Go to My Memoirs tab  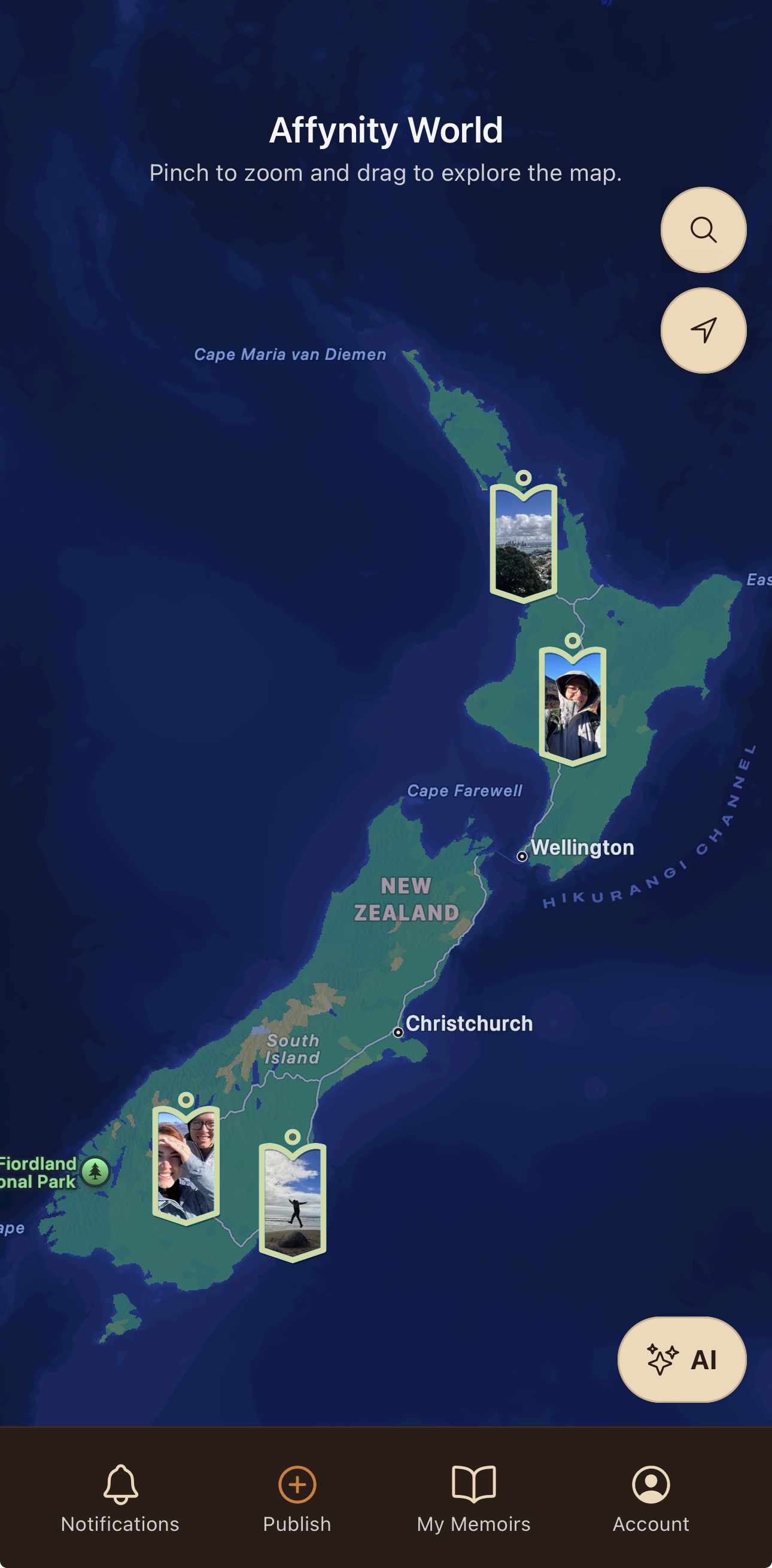[x=473, y=1498]
